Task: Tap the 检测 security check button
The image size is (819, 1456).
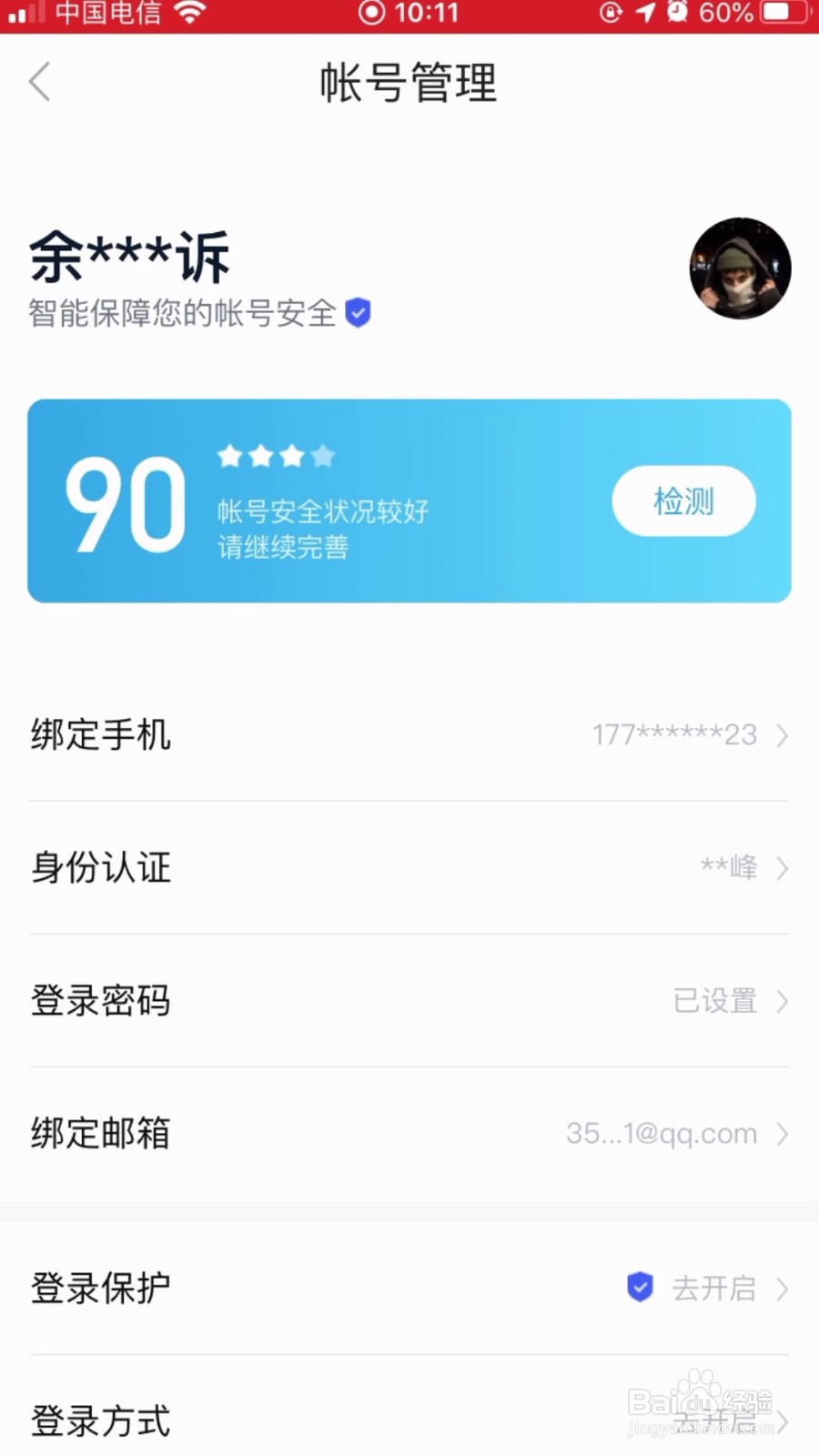Action: point(683,501)
